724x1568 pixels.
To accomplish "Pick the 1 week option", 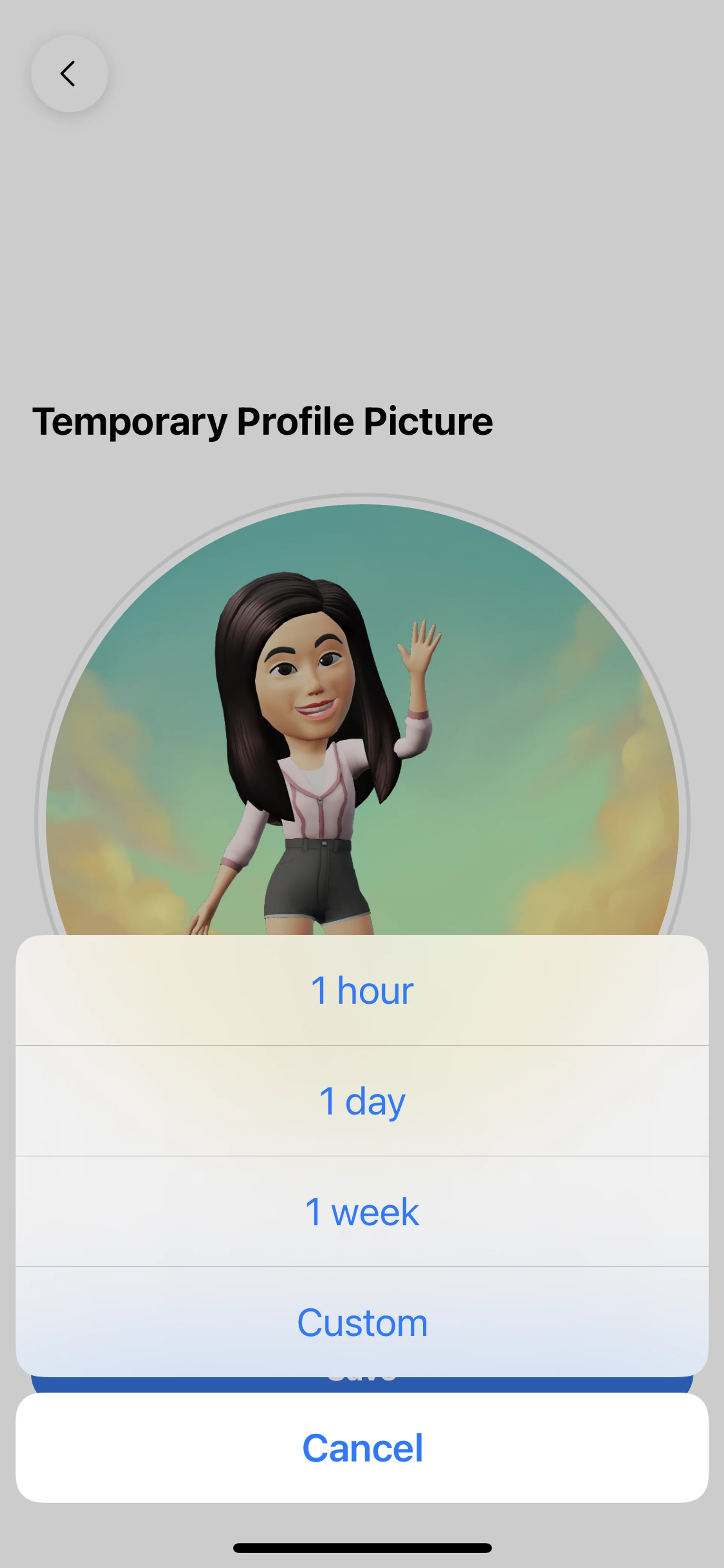I will coord(362,1211).
